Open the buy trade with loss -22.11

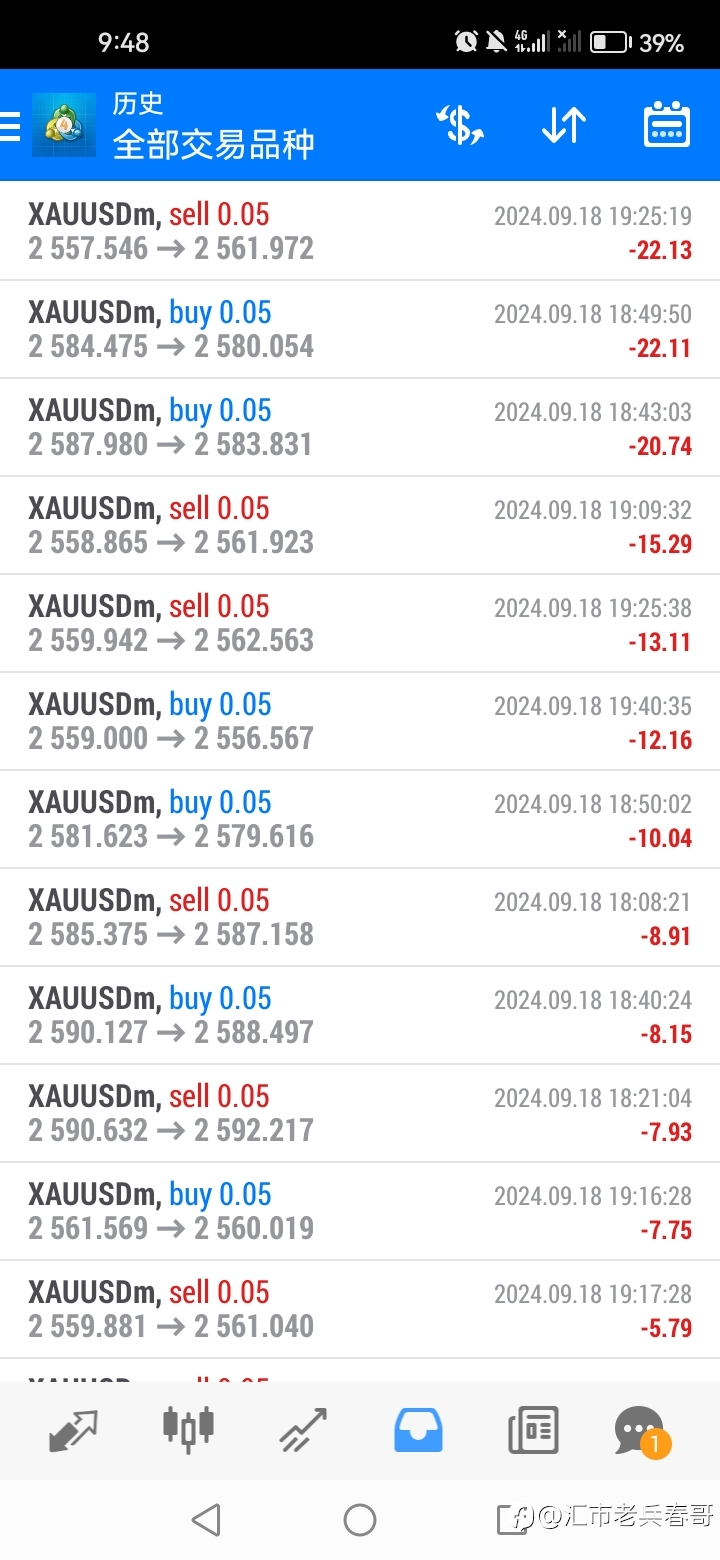click(x=360, y=329)
